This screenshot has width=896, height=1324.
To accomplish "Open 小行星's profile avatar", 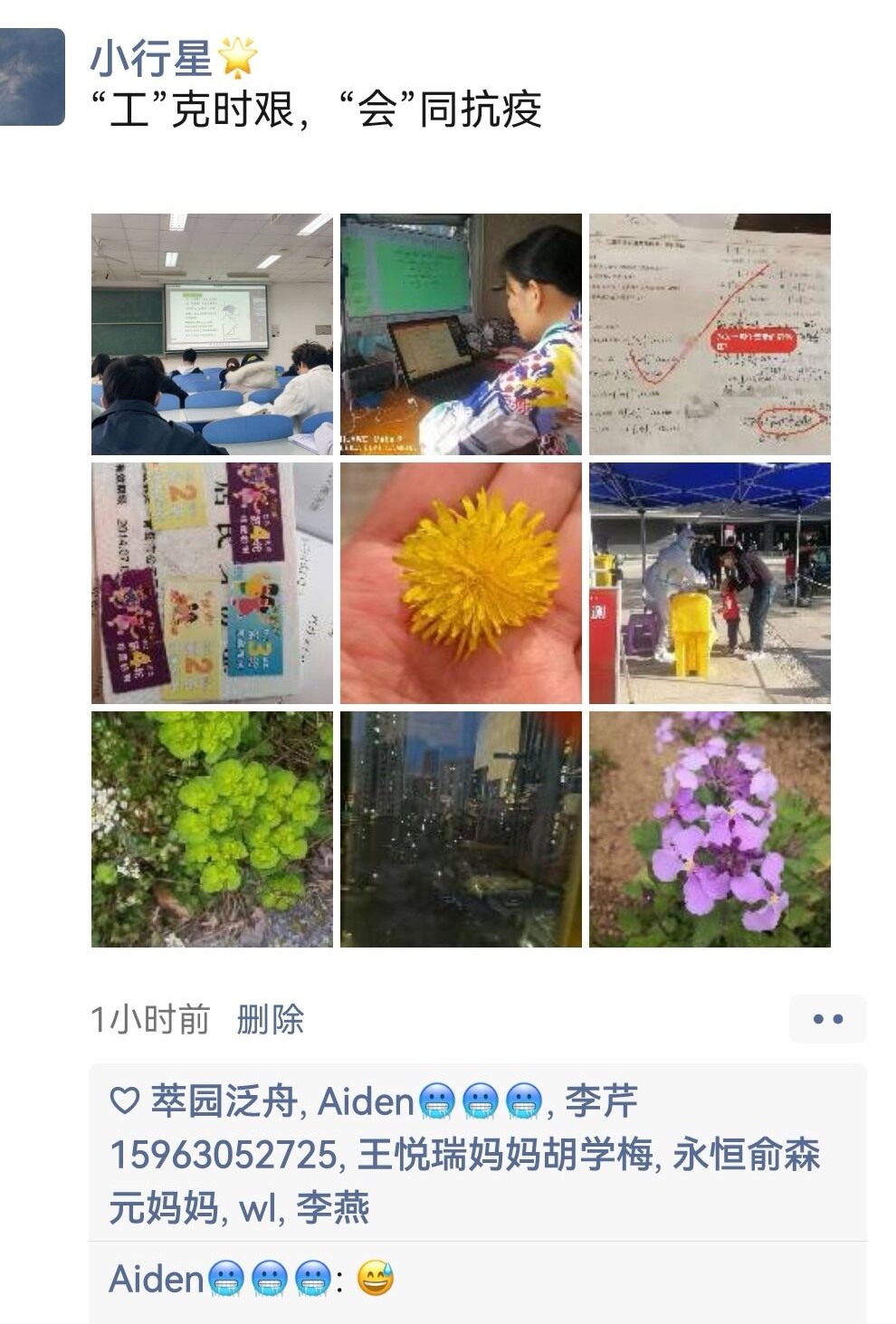I will (31, 77).
